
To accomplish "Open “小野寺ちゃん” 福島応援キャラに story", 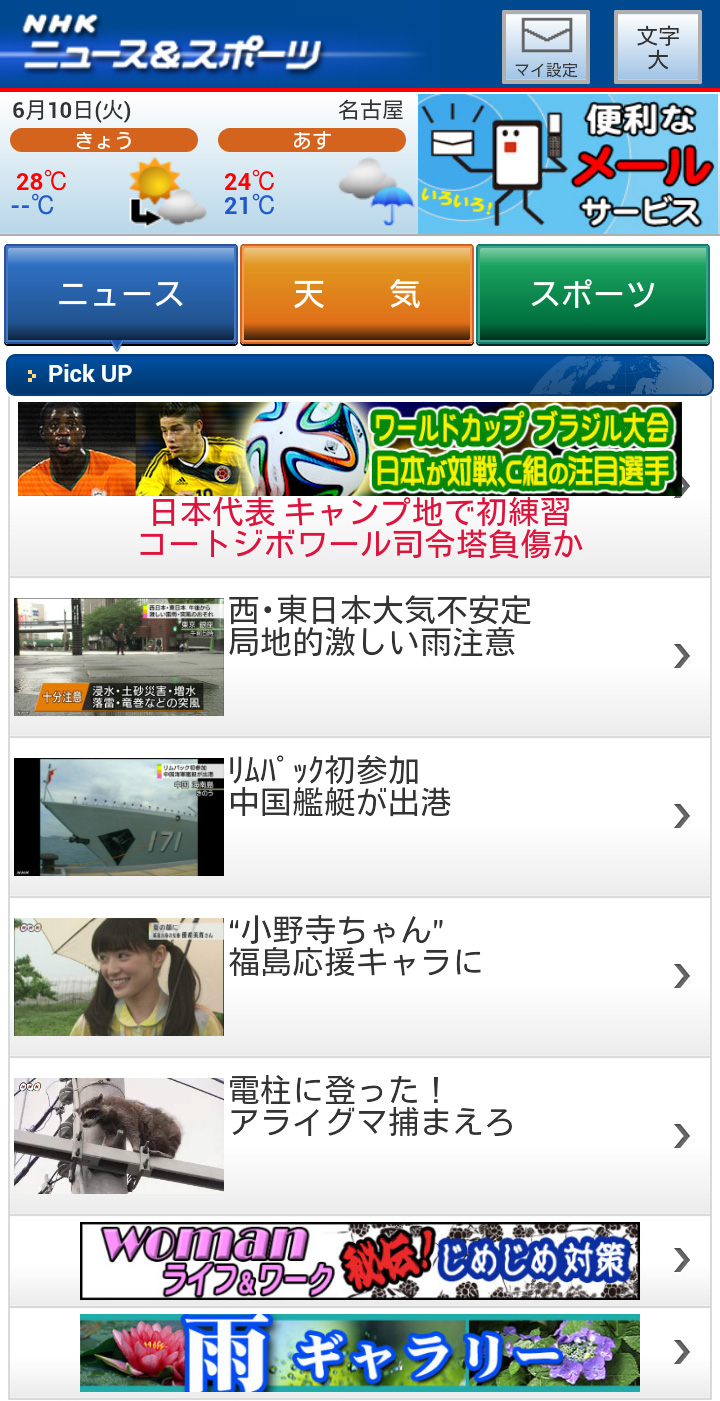I will pyautogui.click(x=360, y=977).
